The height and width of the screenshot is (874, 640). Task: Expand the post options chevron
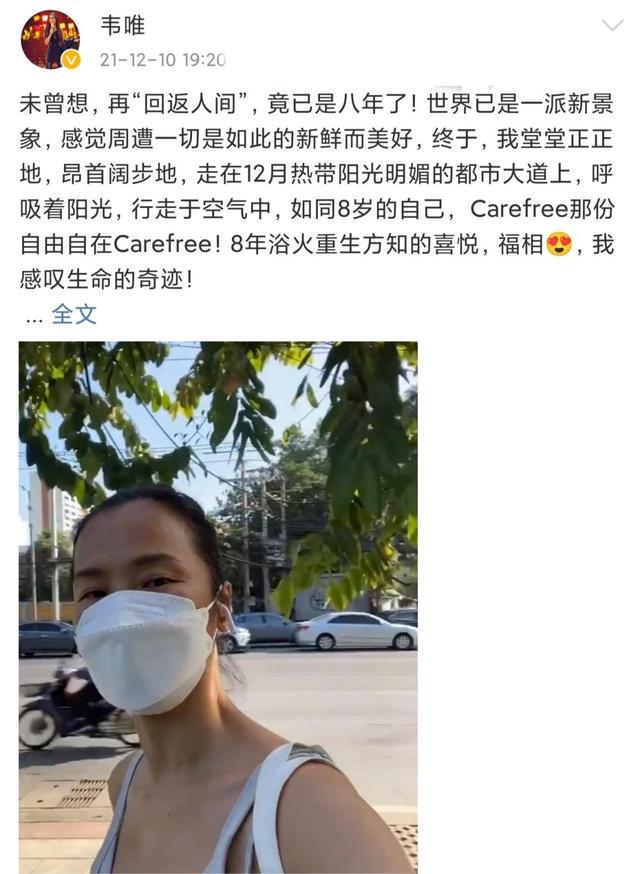point(612,26)
